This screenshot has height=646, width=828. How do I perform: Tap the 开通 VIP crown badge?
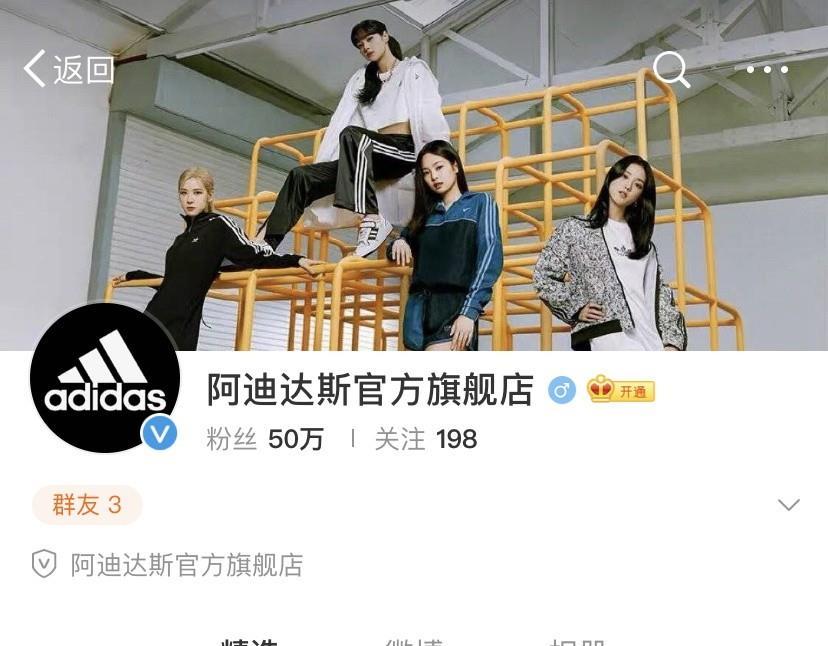[621, 390]
